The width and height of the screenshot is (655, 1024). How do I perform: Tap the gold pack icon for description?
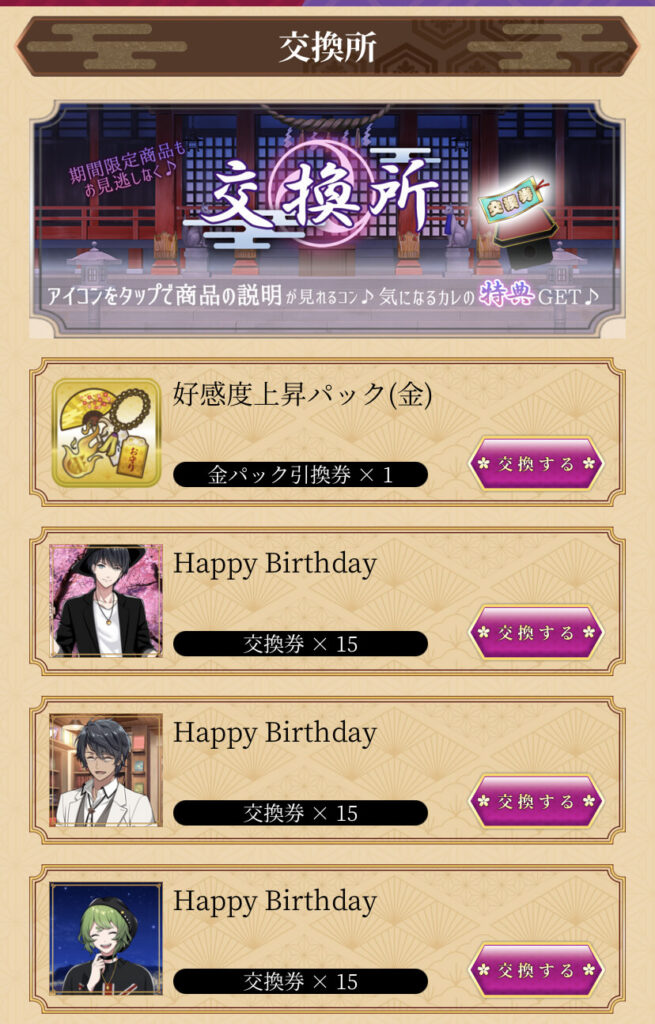point(105,432)
